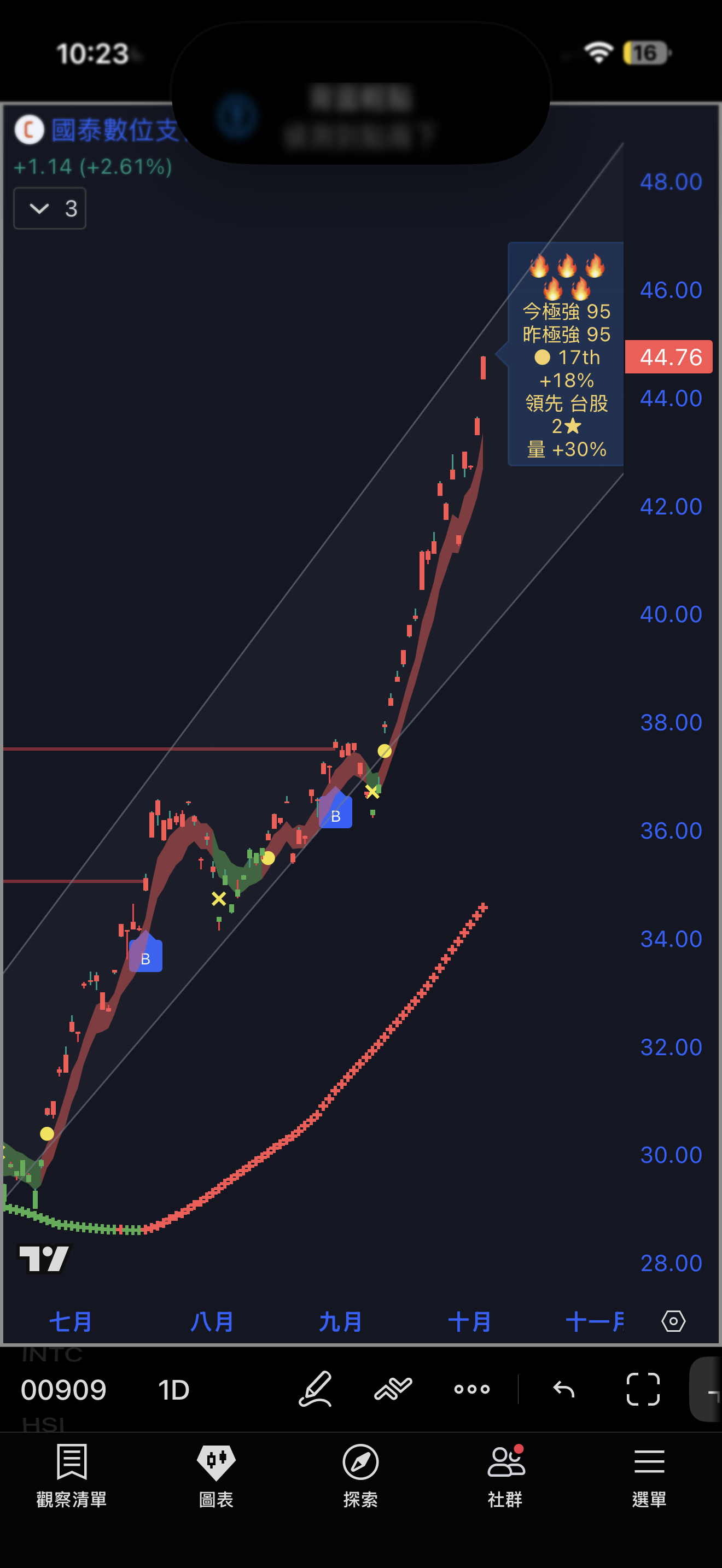Open the drawing tools pencil
The image size is (722, 1568).
[x=316, y=1389]
